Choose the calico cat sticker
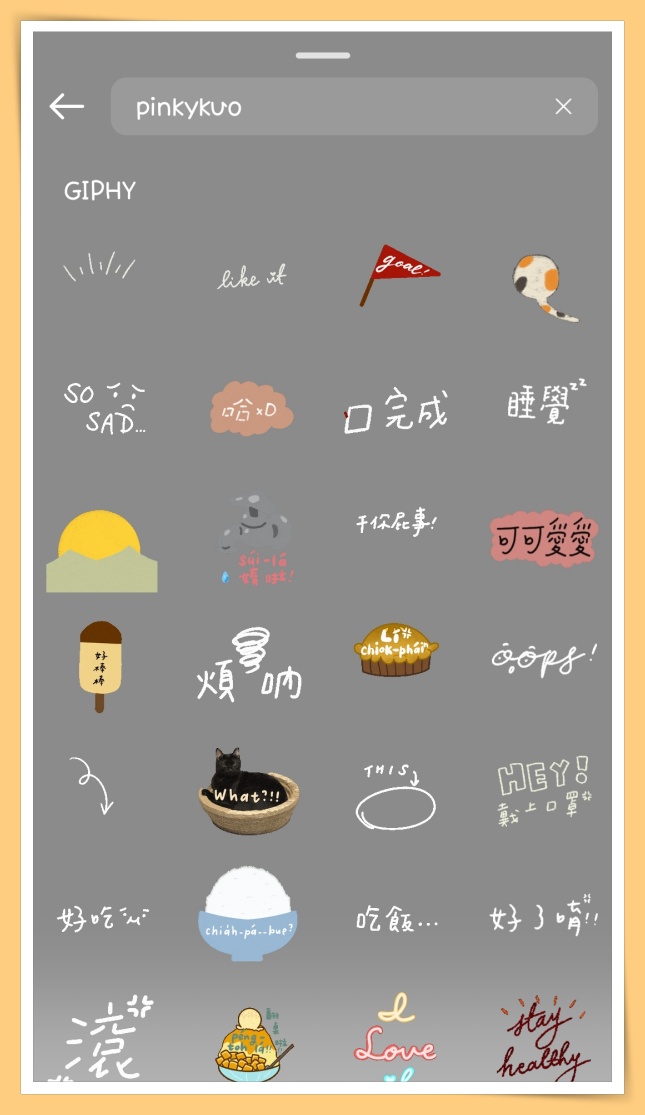Screen dimensions: 645x1115 (x=544, y=286)
